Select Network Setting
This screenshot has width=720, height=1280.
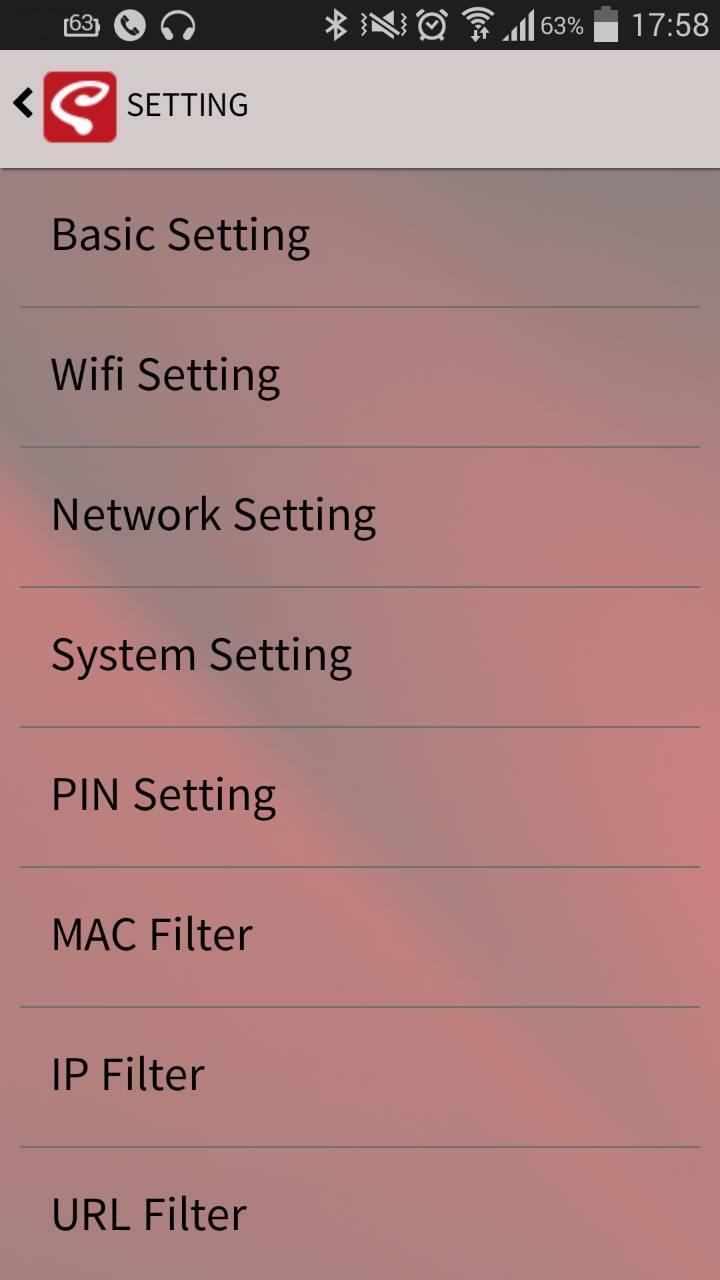[213, 516]
